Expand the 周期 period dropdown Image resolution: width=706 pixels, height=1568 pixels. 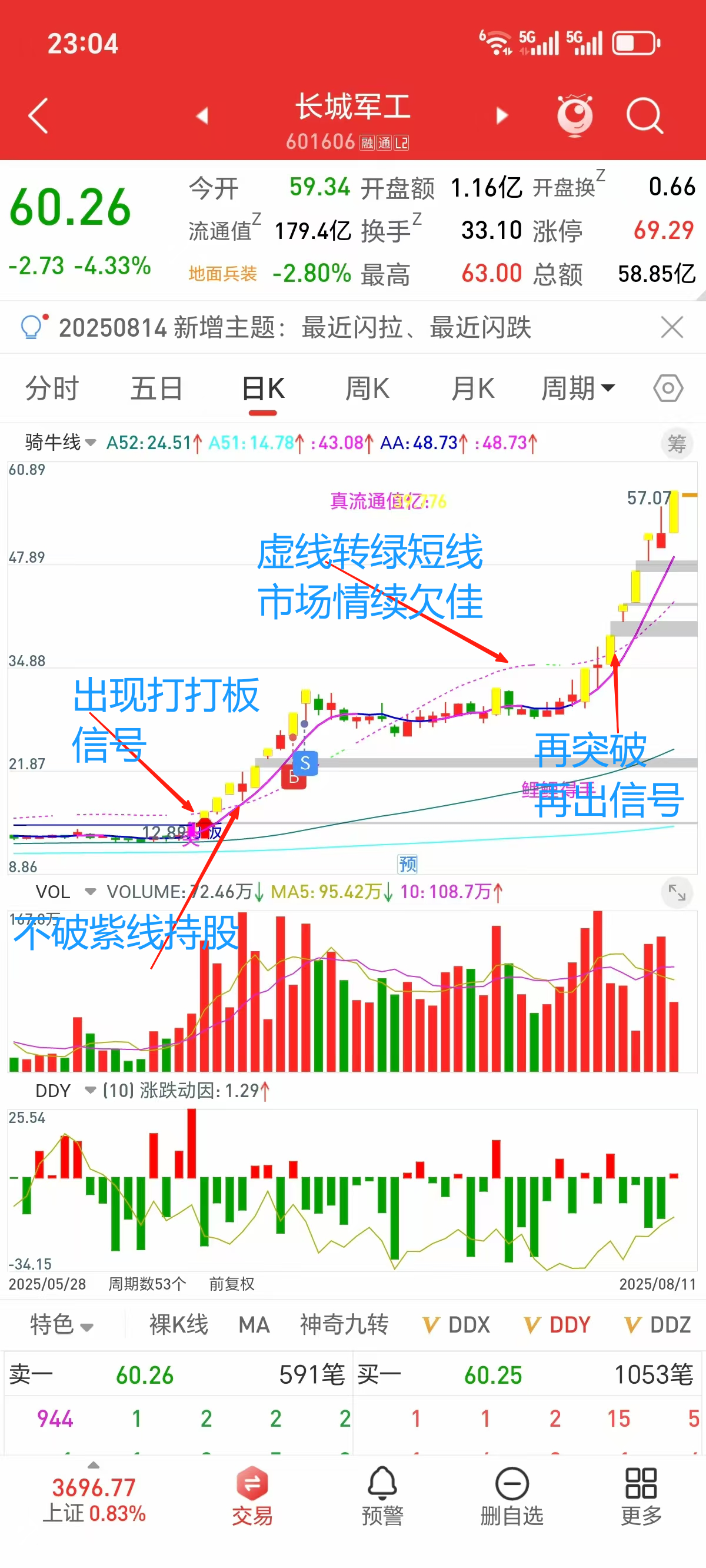(x=578, y=388)
